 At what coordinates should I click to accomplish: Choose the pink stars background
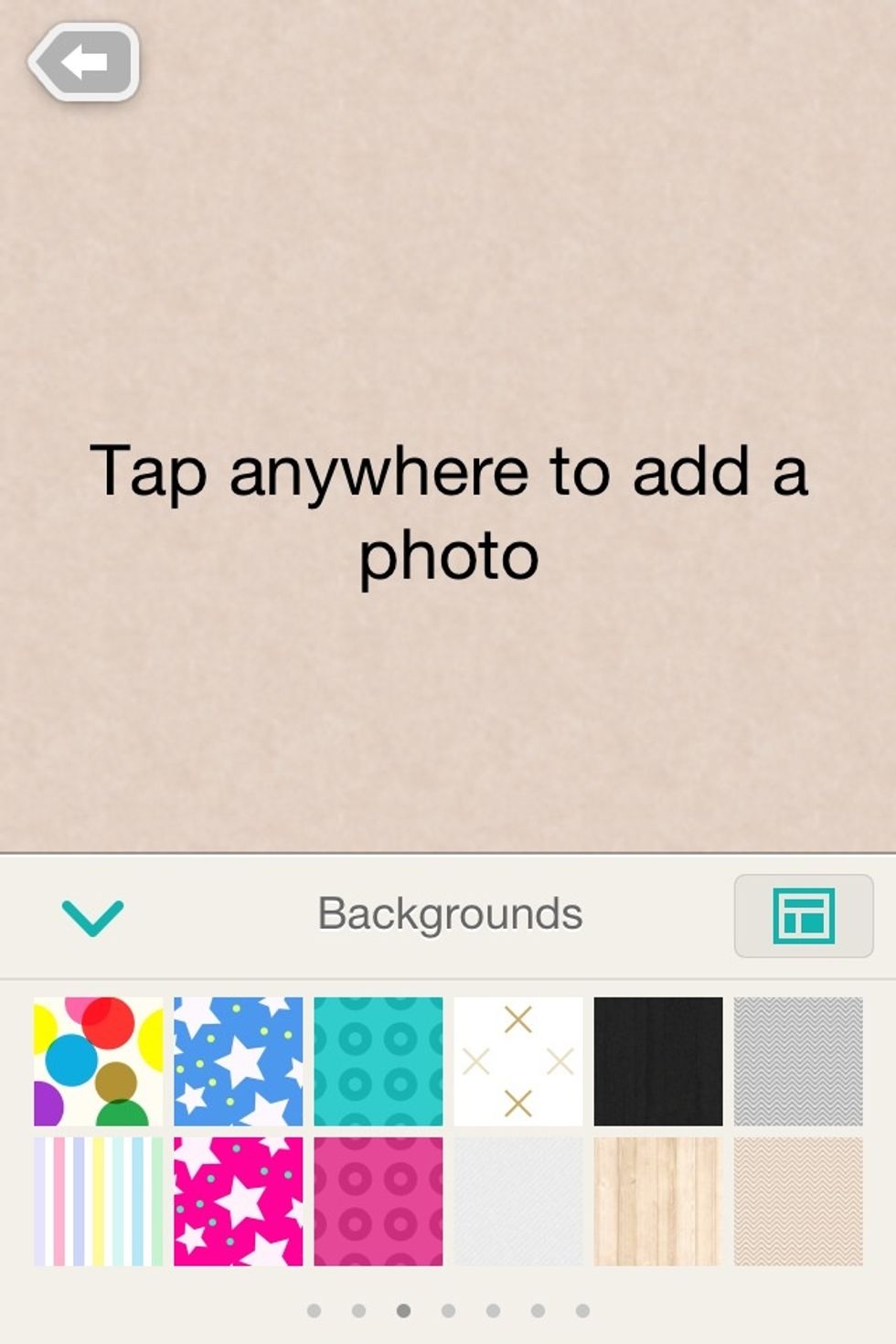coord(238,1200)
